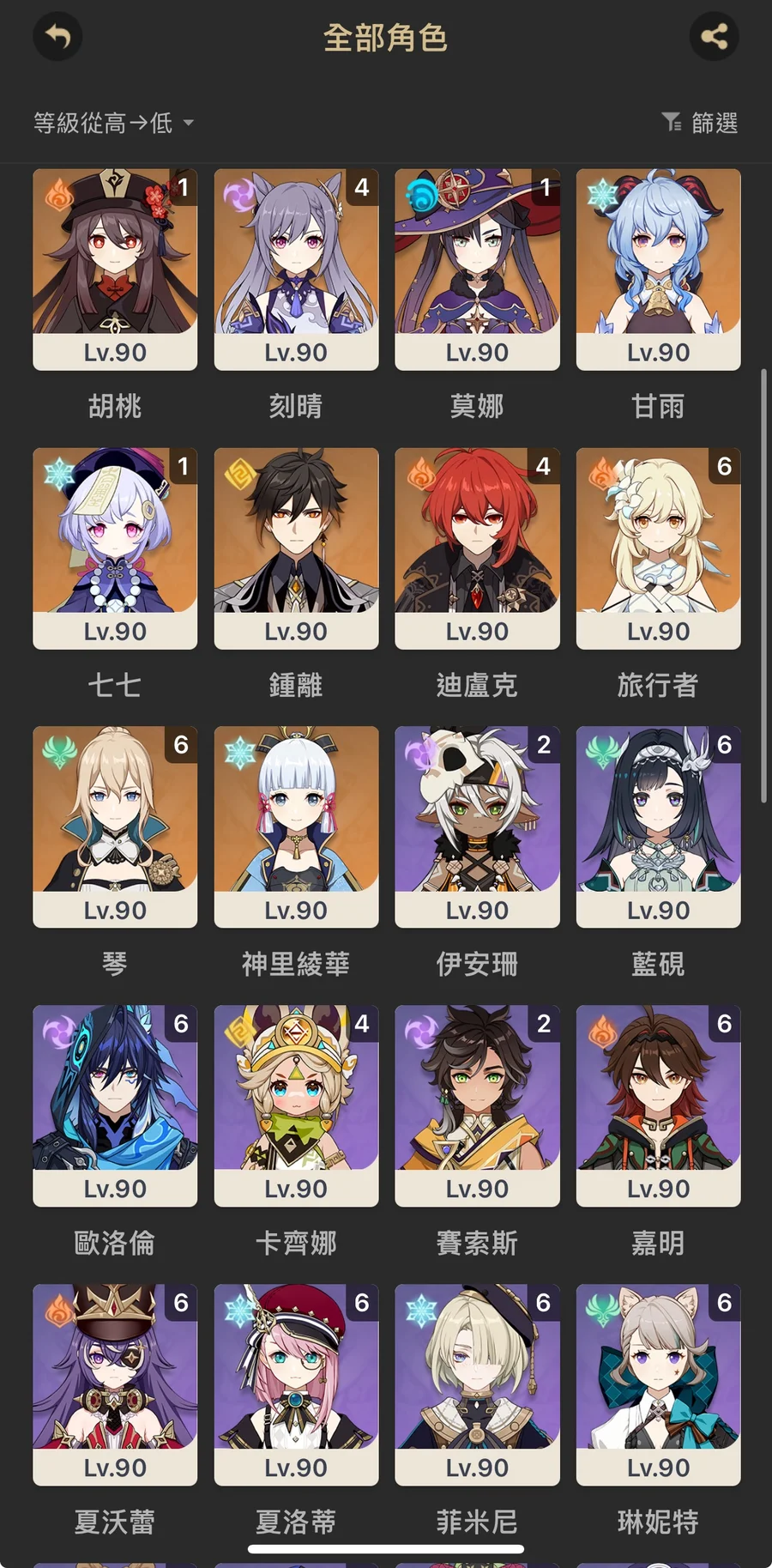This screenshot has height=1568, width=772.
Task: Open 琳妮特 character card
Action: (x=658, y=1384)
